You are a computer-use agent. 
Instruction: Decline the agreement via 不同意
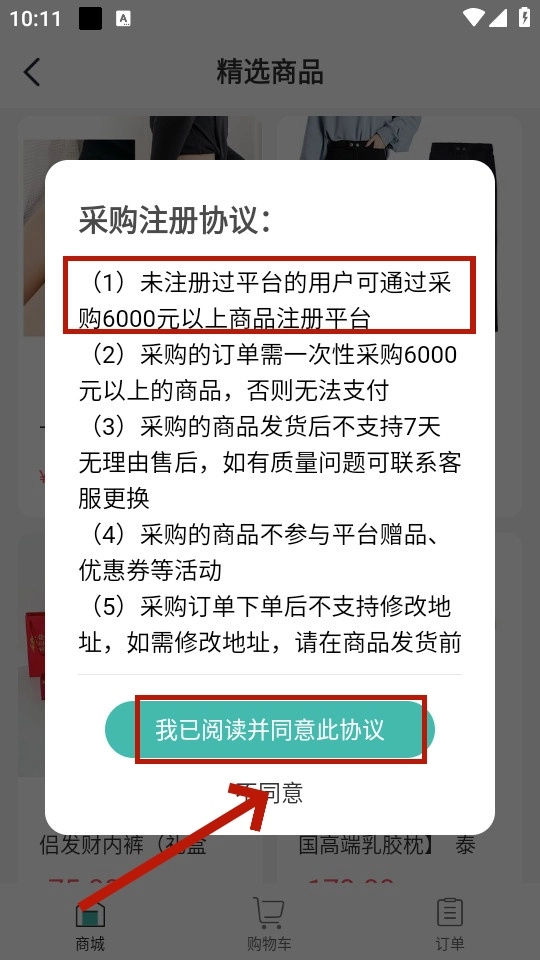coord(269,793)
